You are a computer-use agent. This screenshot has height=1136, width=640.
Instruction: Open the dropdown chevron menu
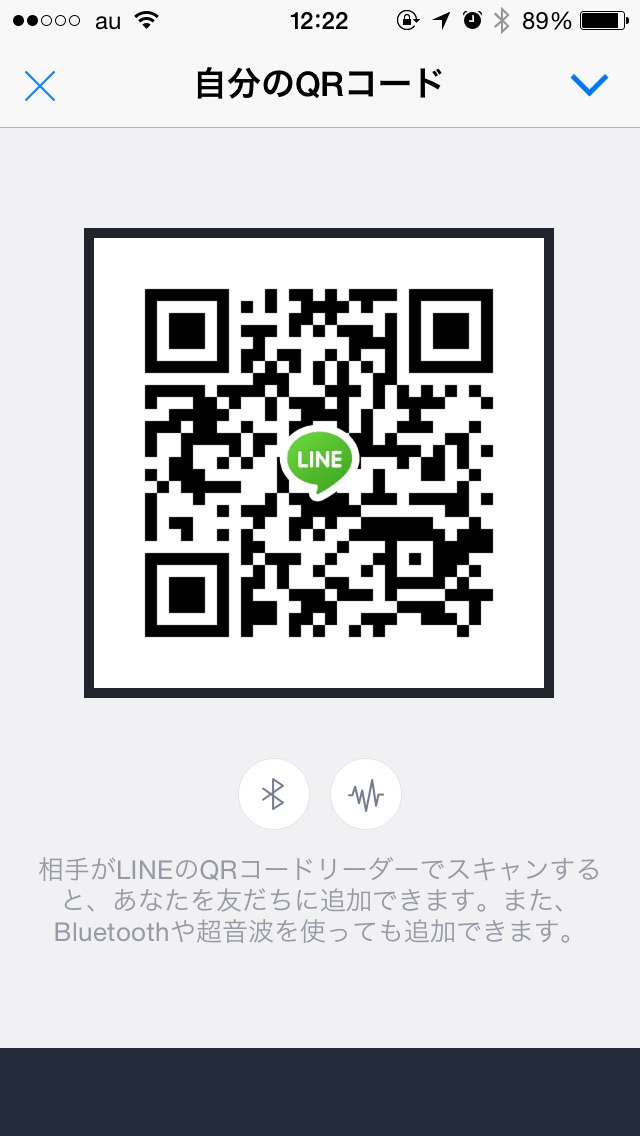tap(589, 85)
